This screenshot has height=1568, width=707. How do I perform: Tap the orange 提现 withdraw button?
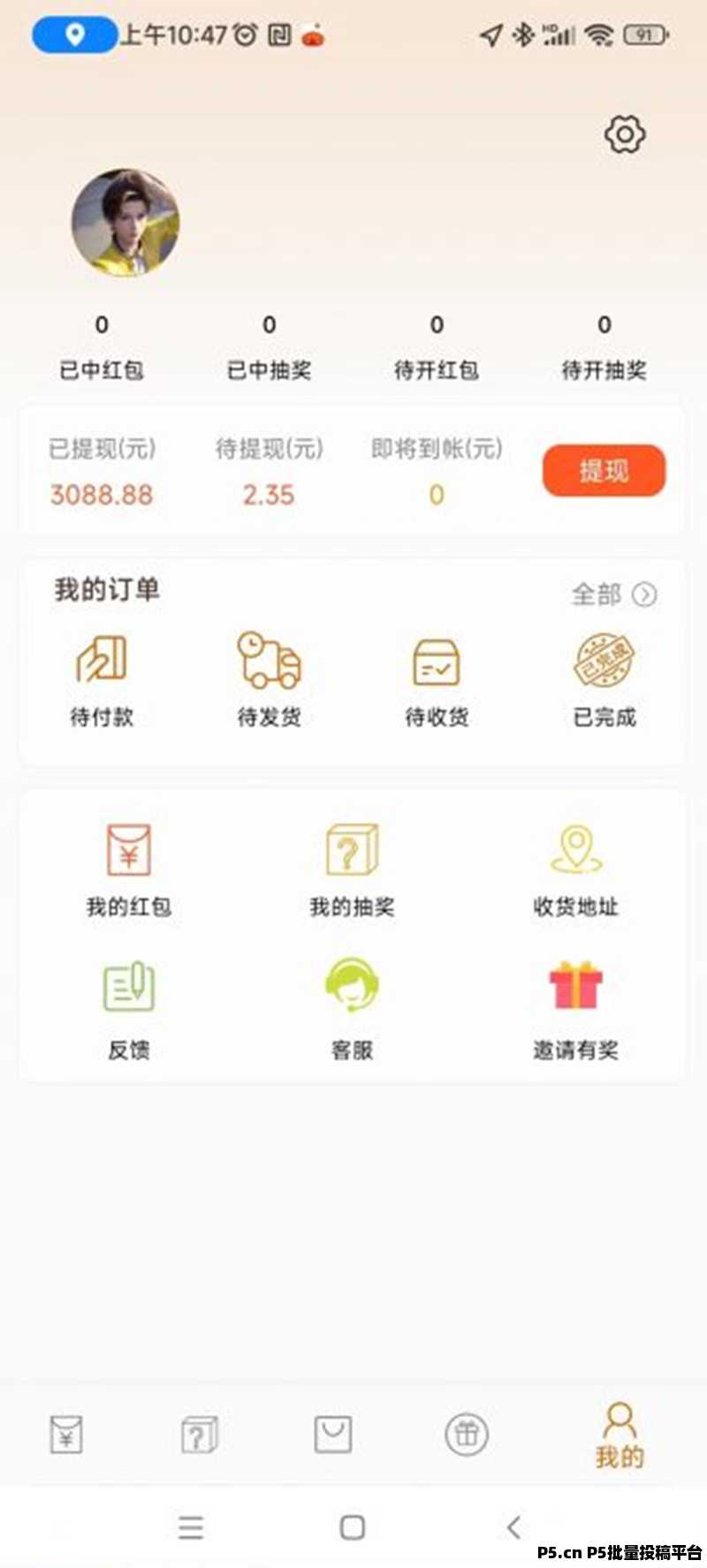[x=604, y=471]
